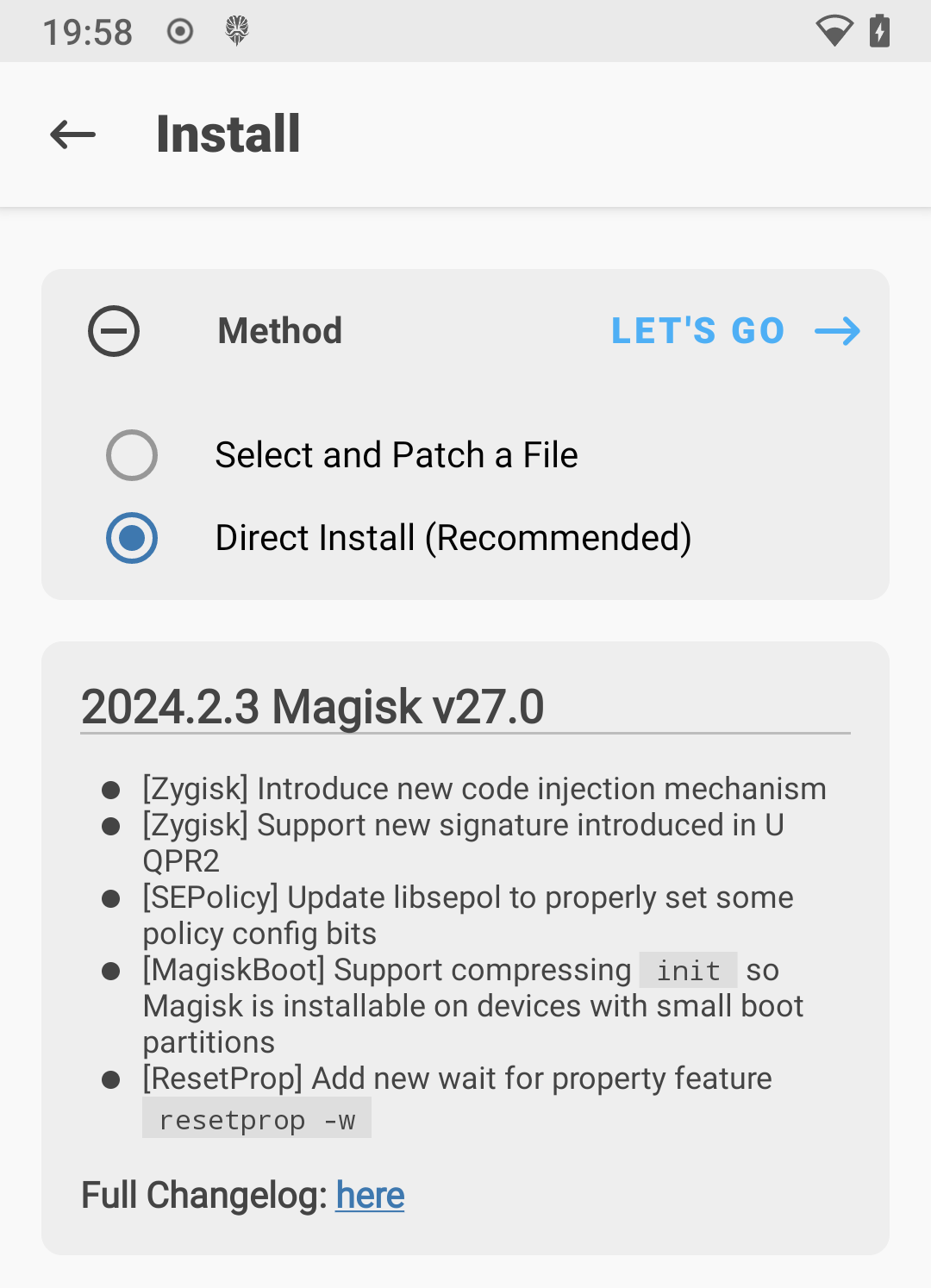Open the full changelog 'here' link
This screenshot has width=931, height=1288.
coord(370,1196)
